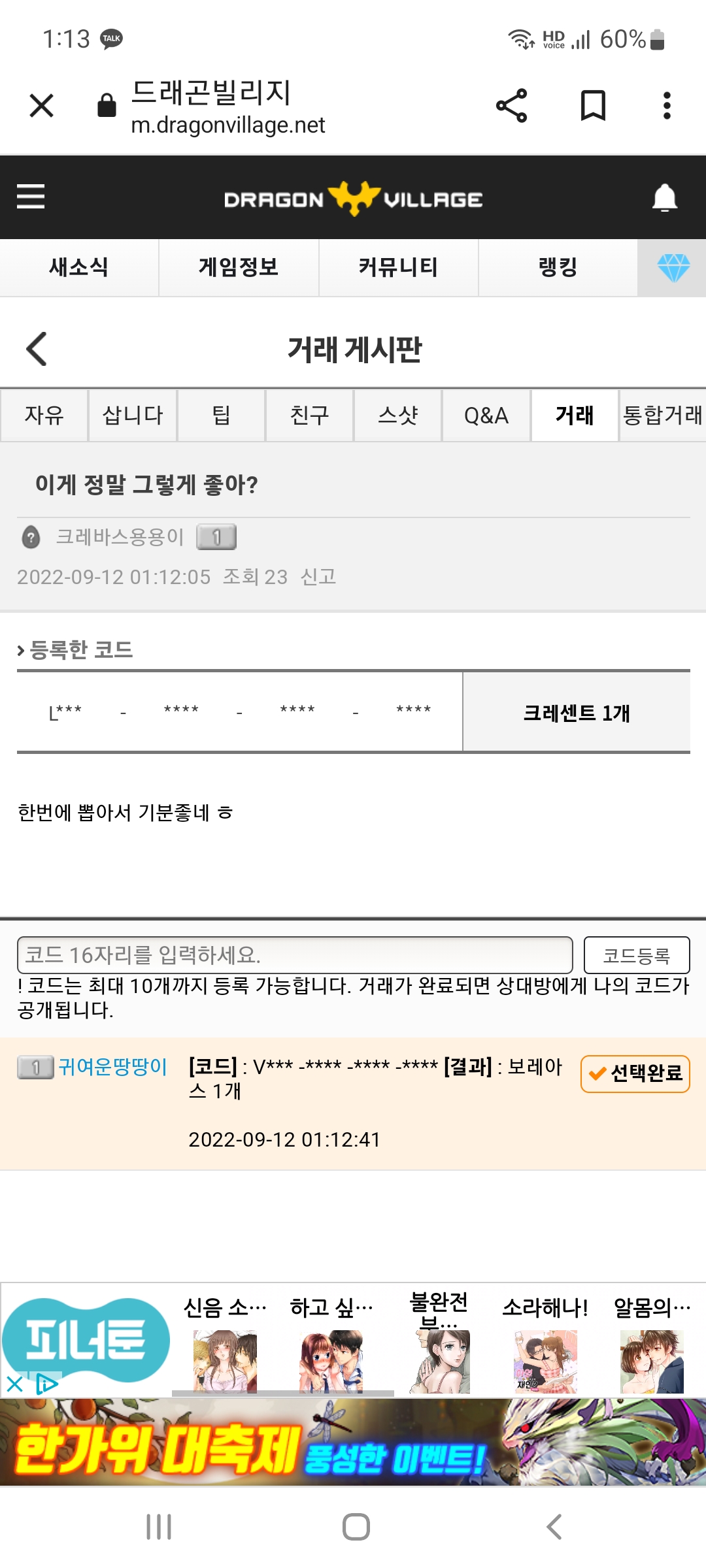
Task: Switch to the 자유 board tab
Action: [x=44, y=416]
